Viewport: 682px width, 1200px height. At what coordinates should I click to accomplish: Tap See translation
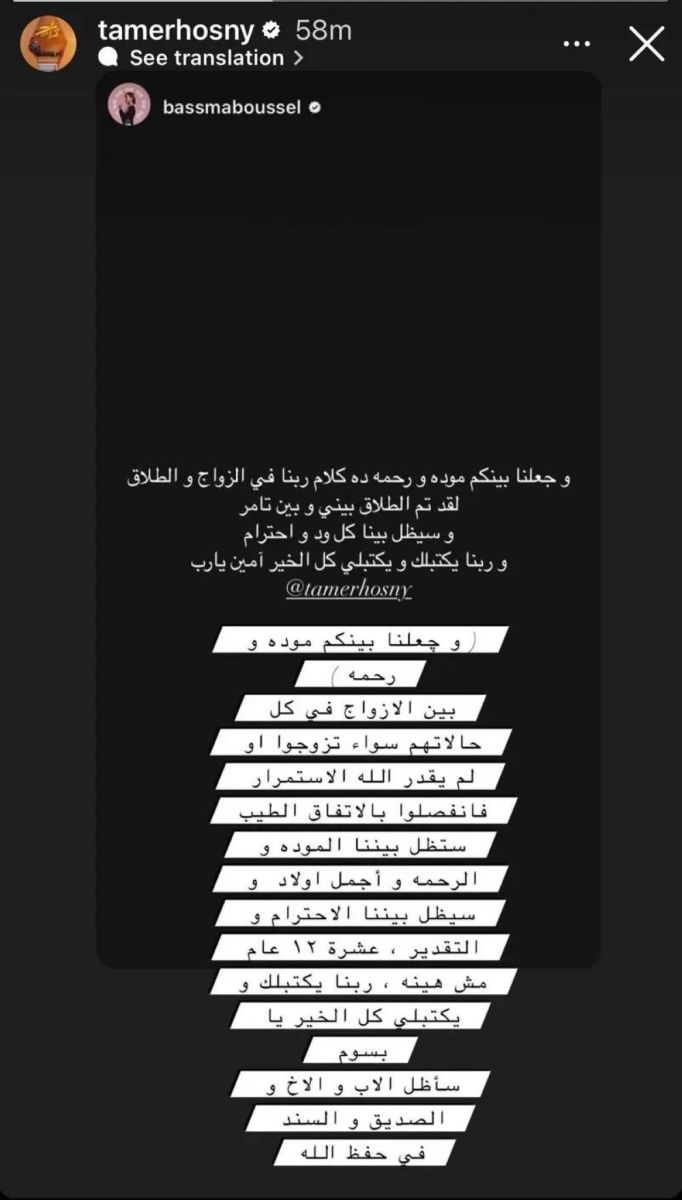pyautogui.click(x=208, y=59)
